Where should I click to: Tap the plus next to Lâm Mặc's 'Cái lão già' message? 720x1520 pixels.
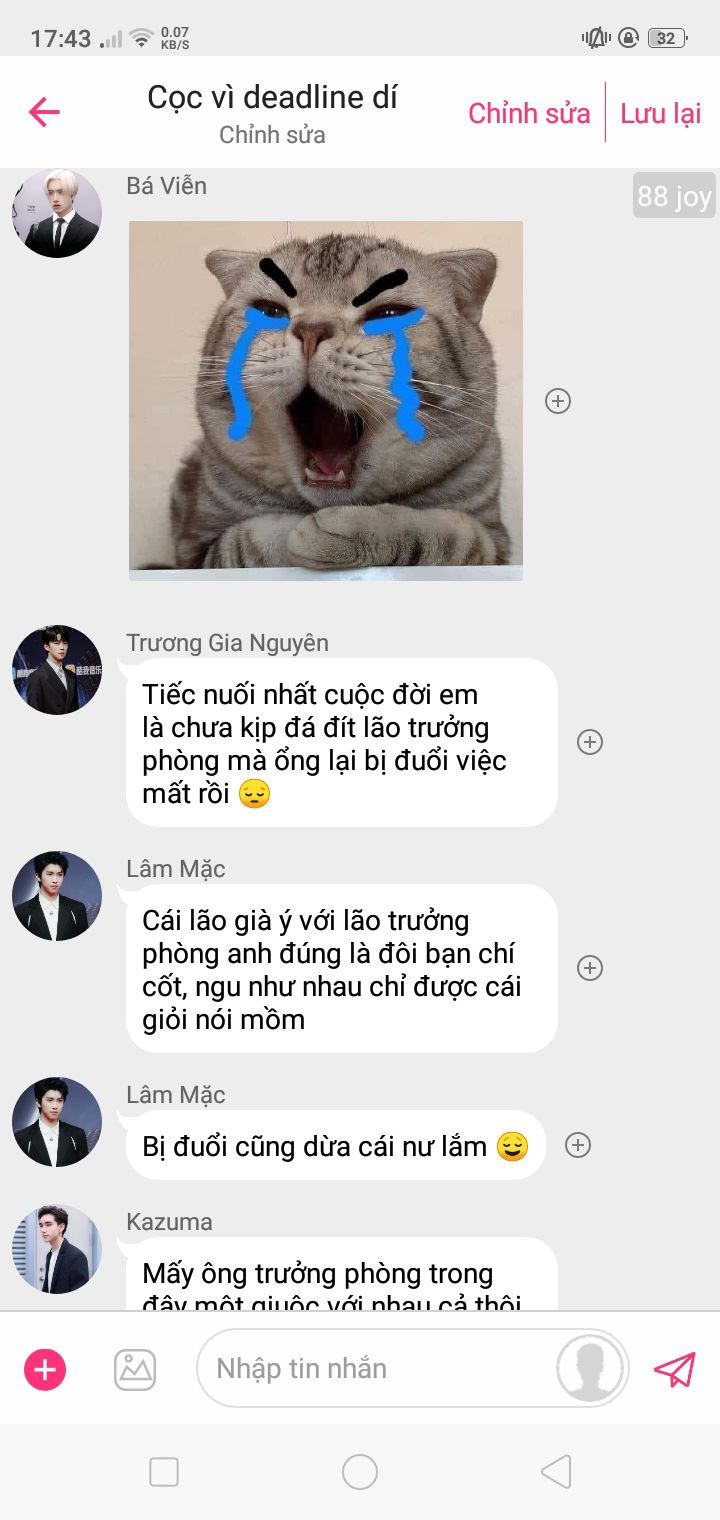point(590,968)
